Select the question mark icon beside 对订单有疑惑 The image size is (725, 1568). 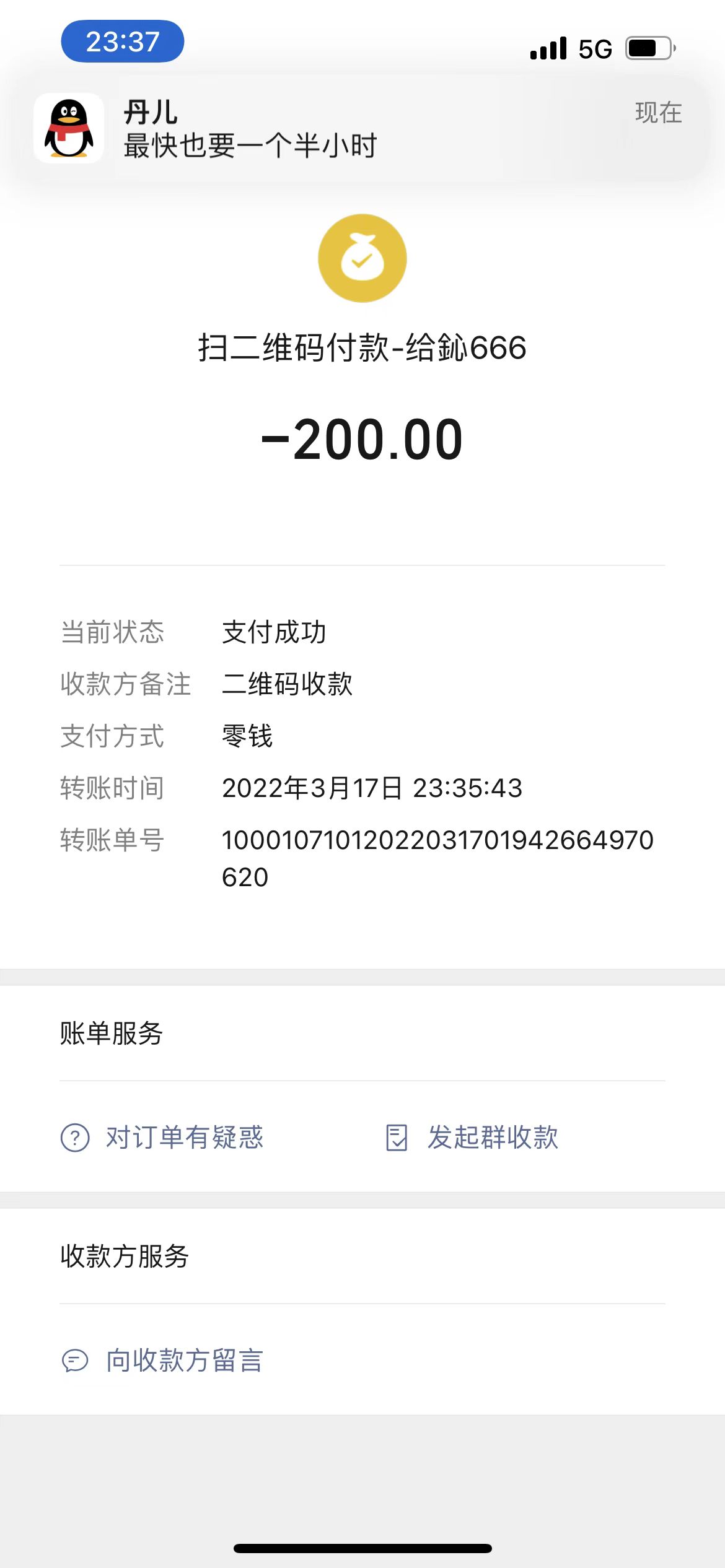(74, 1137)
